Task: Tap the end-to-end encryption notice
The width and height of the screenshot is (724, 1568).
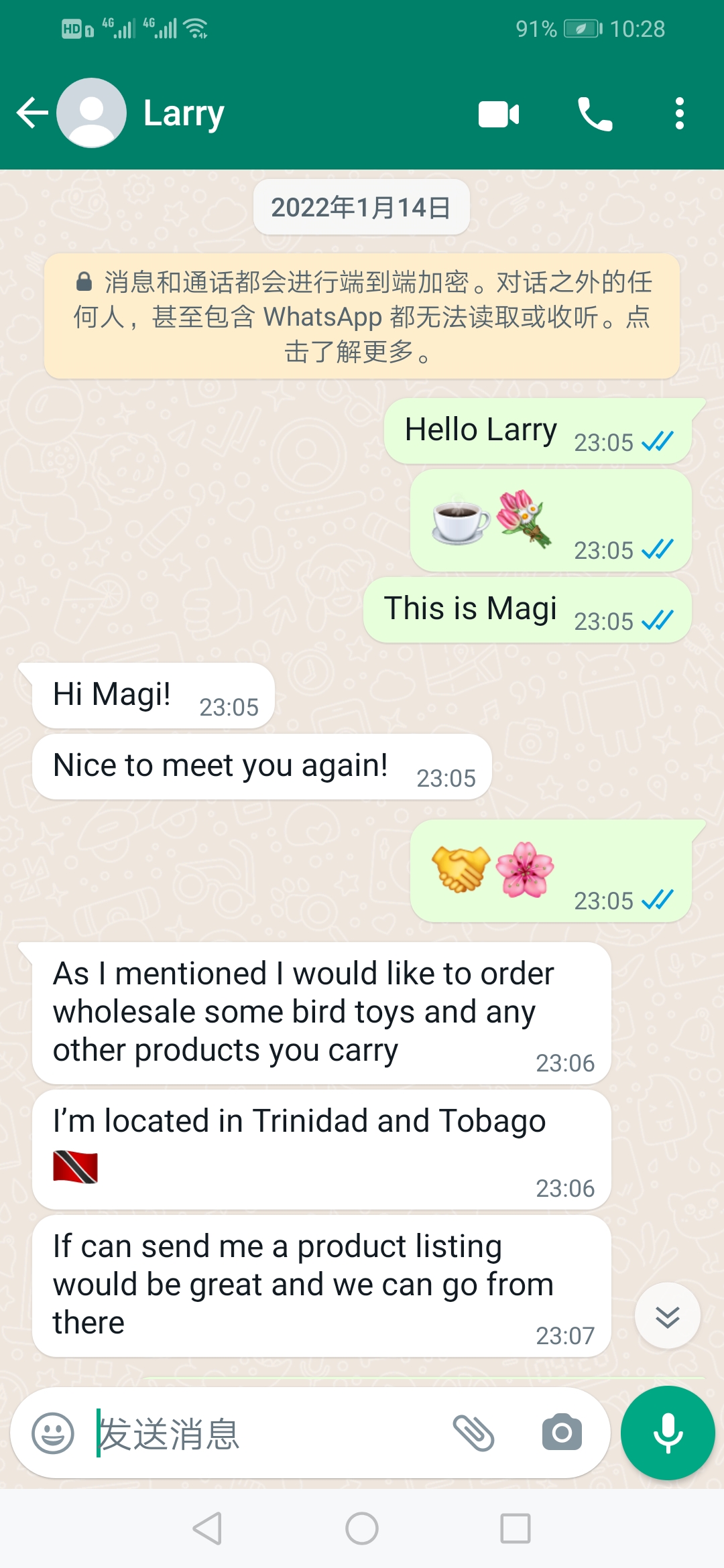Action: tap(362, 316)
